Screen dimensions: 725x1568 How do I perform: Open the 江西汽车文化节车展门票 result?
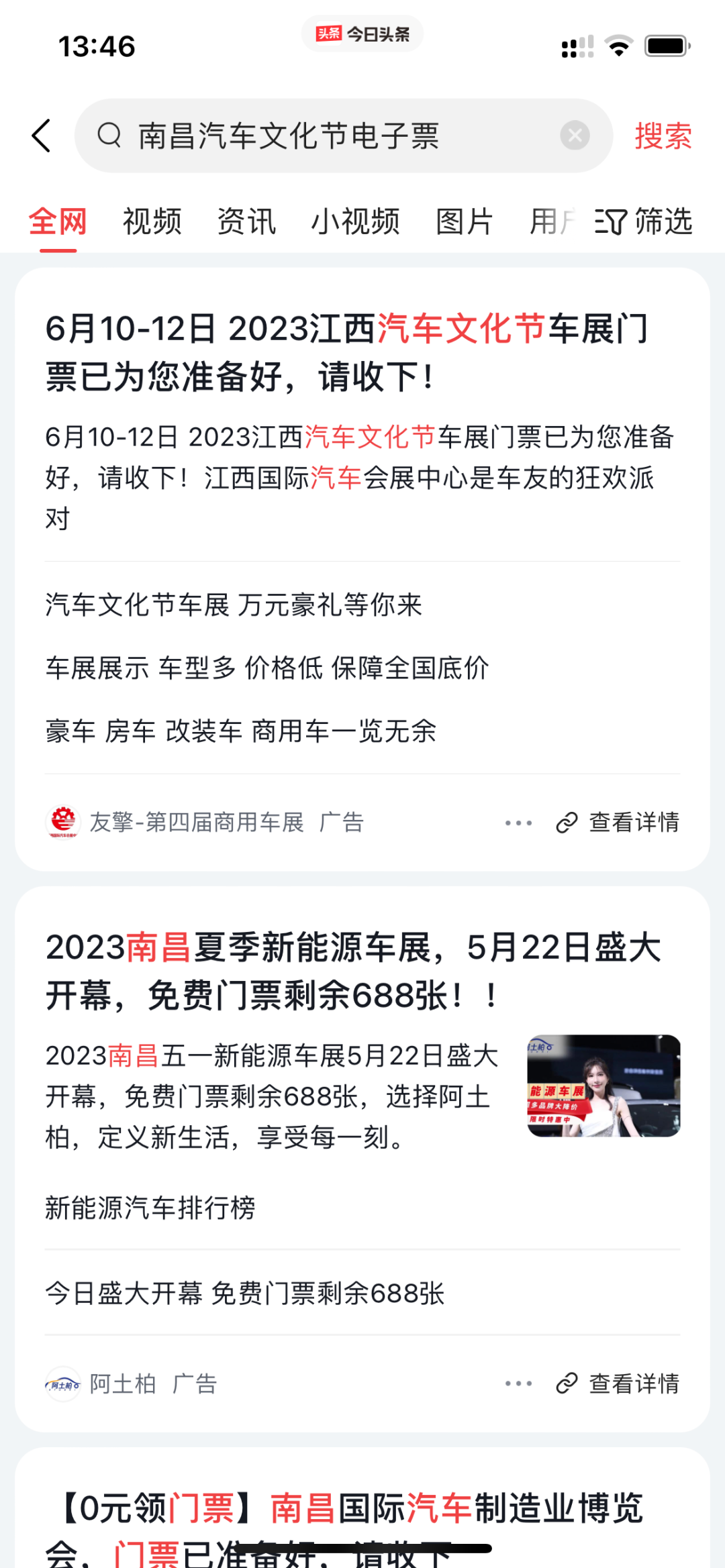[347, 352]
